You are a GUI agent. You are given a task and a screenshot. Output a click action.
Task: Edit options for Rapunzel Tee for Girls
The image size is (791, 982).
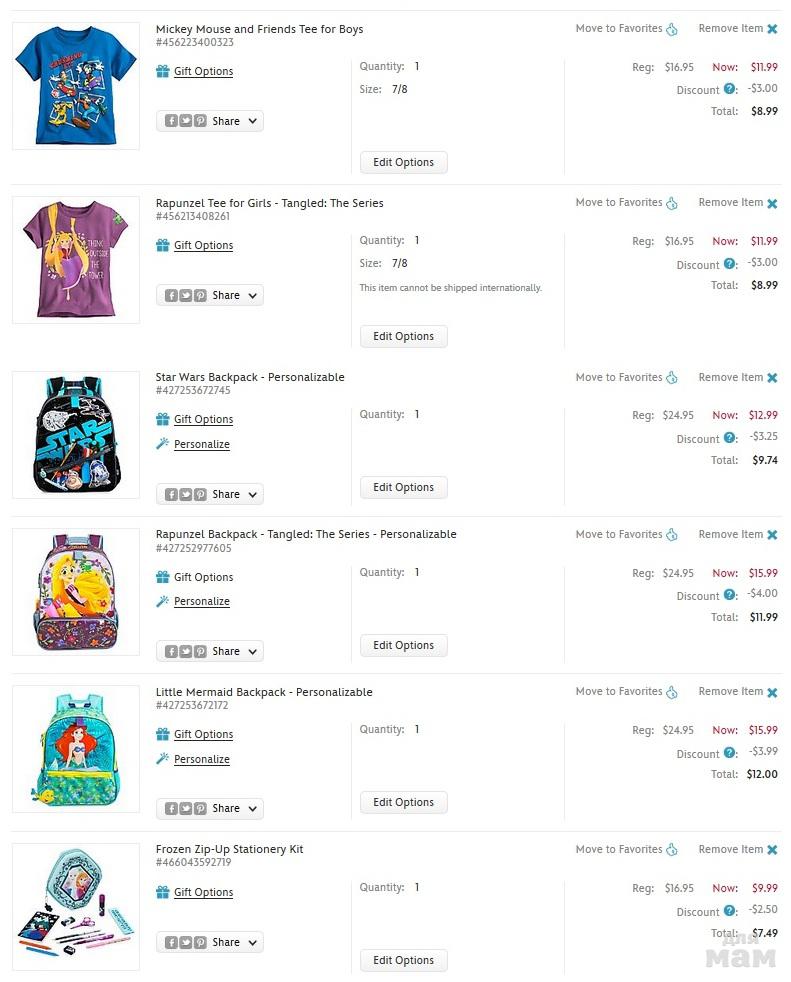click(x=403, y=336)
